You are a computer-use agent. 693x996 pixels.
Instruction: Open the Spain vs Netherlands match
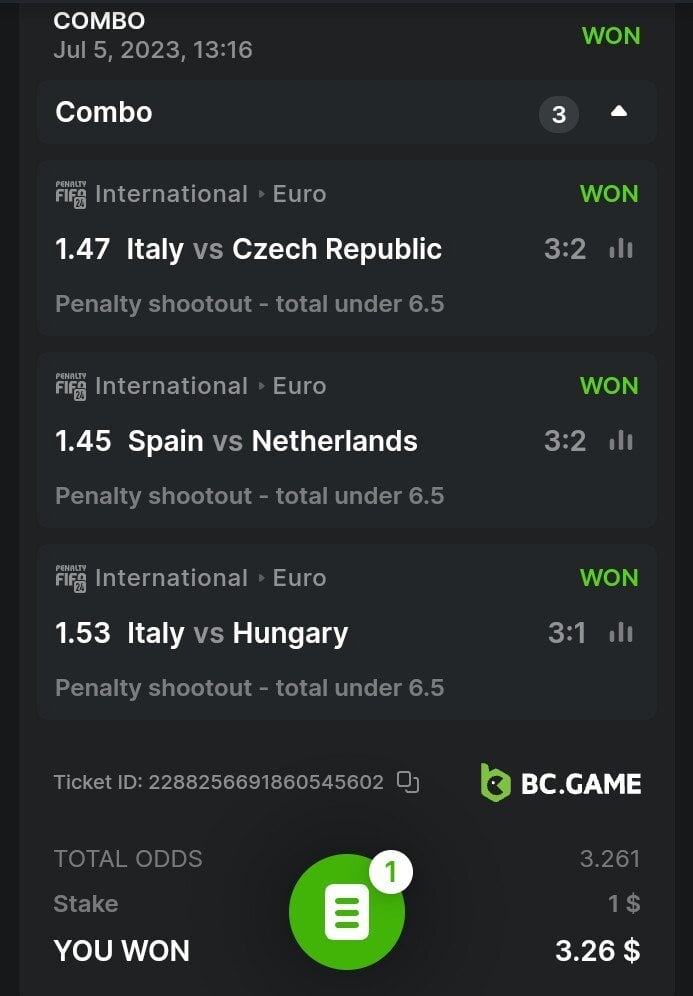pos(272,441)
